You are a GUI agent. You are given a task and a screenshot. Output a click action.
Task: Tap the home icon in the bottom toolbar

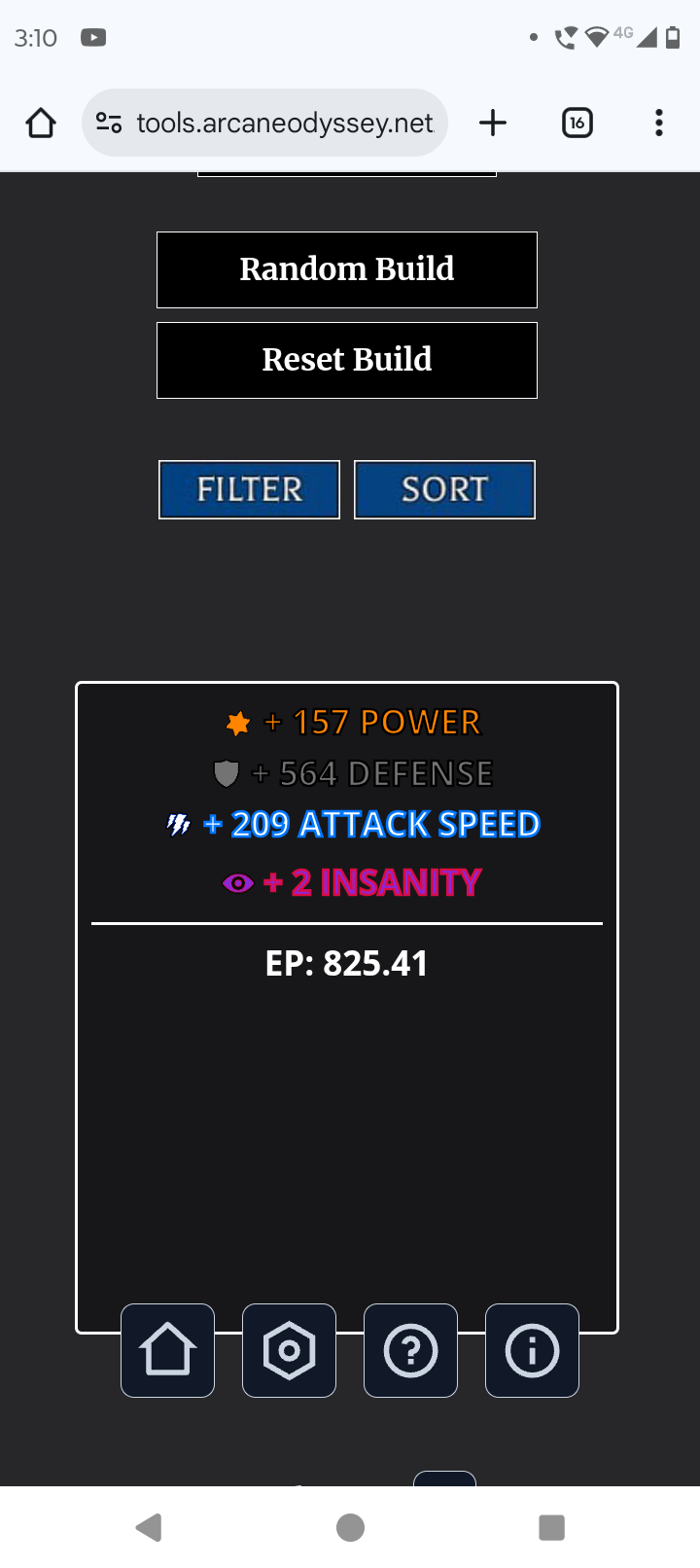(167, 1350)
